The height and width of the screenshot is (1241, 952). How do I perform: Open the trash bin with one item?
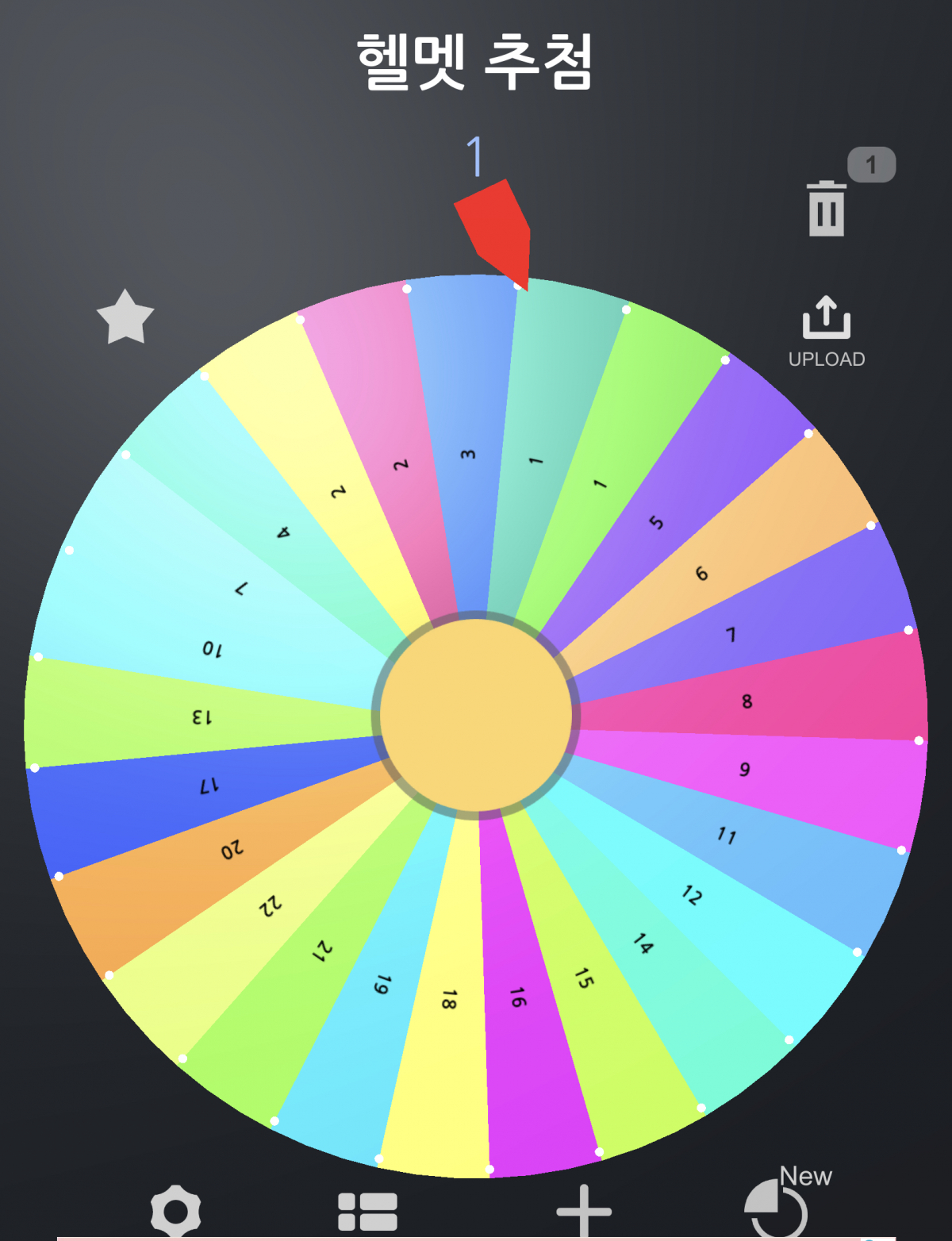coord(827,208)
